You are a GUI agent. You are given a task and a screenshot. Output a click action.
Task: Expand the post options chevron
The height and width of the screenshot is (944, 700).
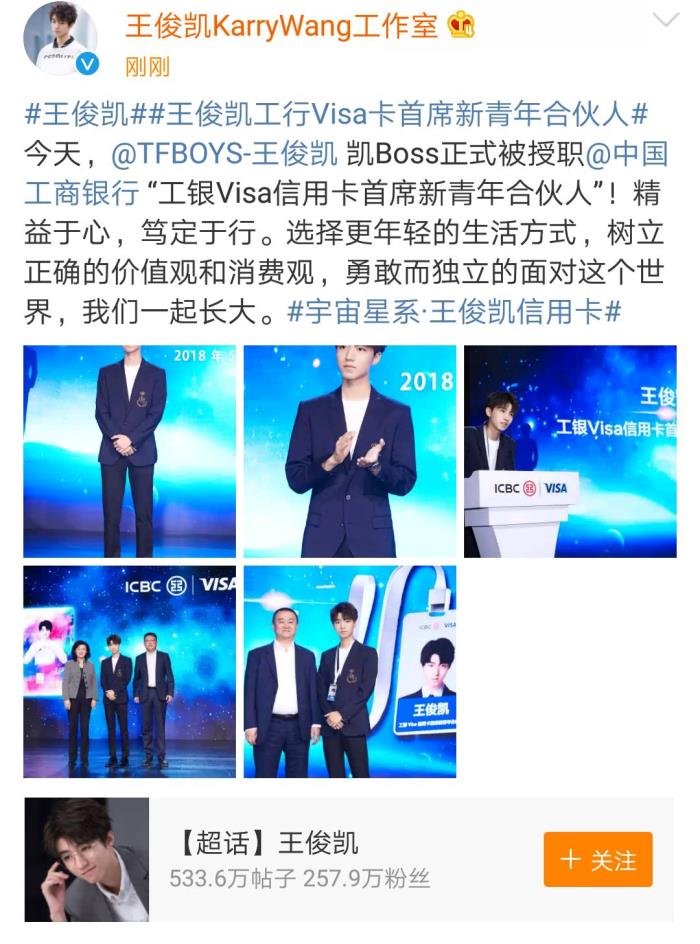tap(665, 21)
